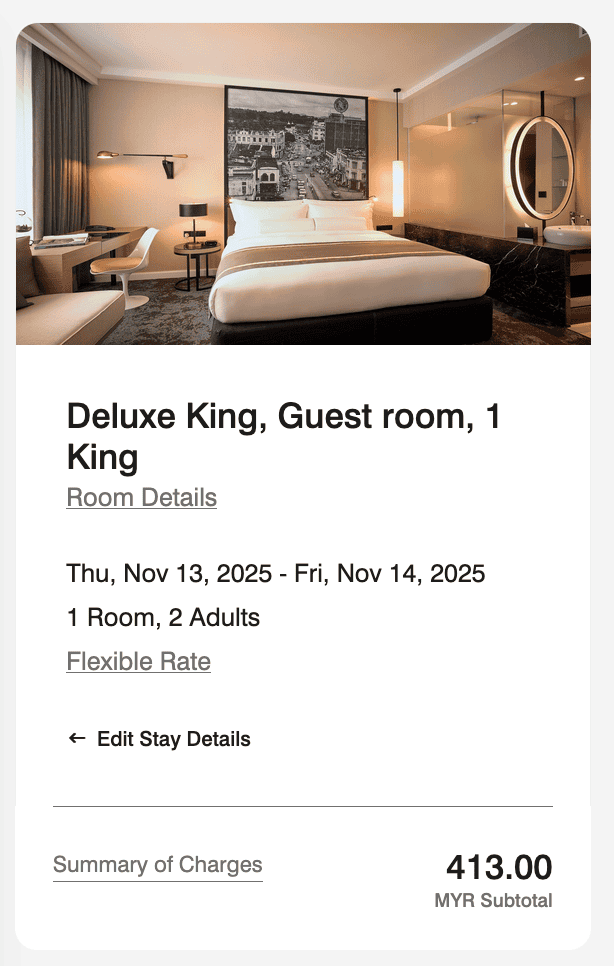Screen dimensions: 614x966
Task: Open the Summary of Charges
Action: pyautogui.click(x=157, y=865)
